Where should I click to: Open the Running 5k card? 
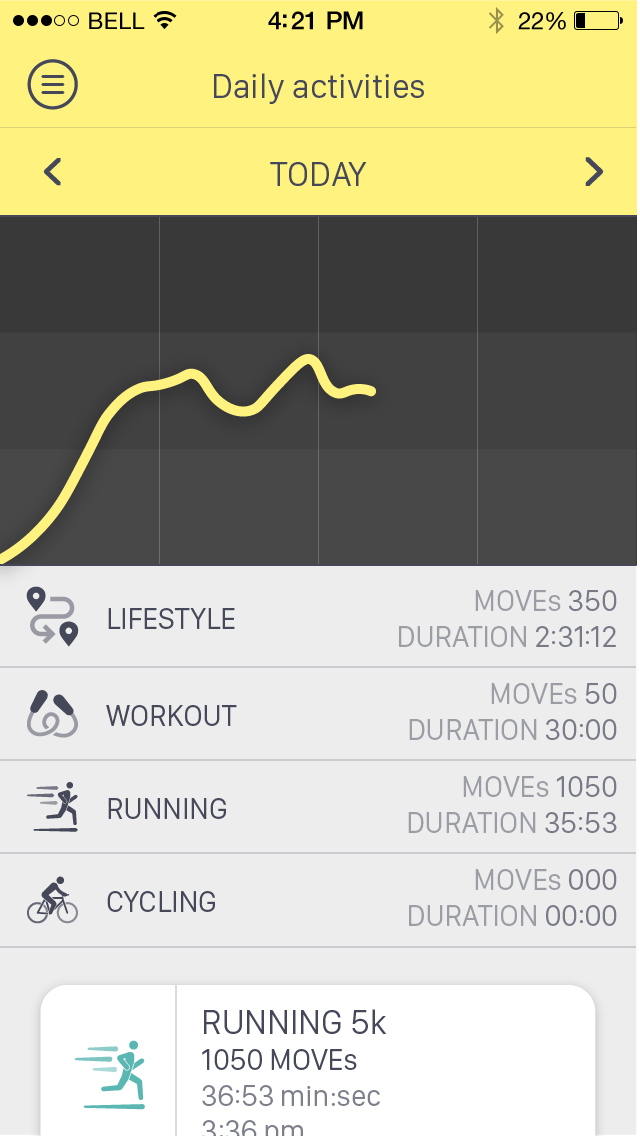click(318, 1061)
